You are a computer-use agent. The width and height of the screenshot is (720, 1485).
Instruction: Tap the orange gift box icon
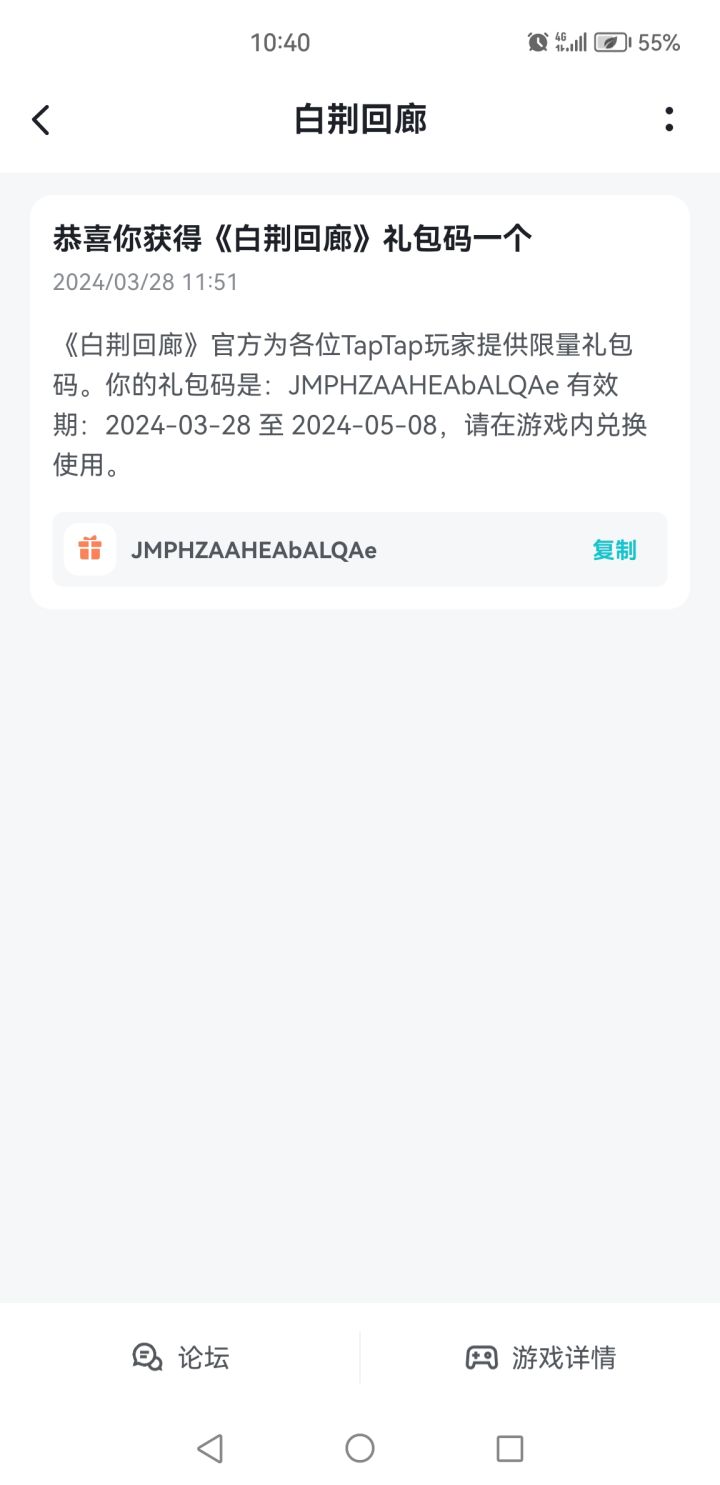pos(89,549)
